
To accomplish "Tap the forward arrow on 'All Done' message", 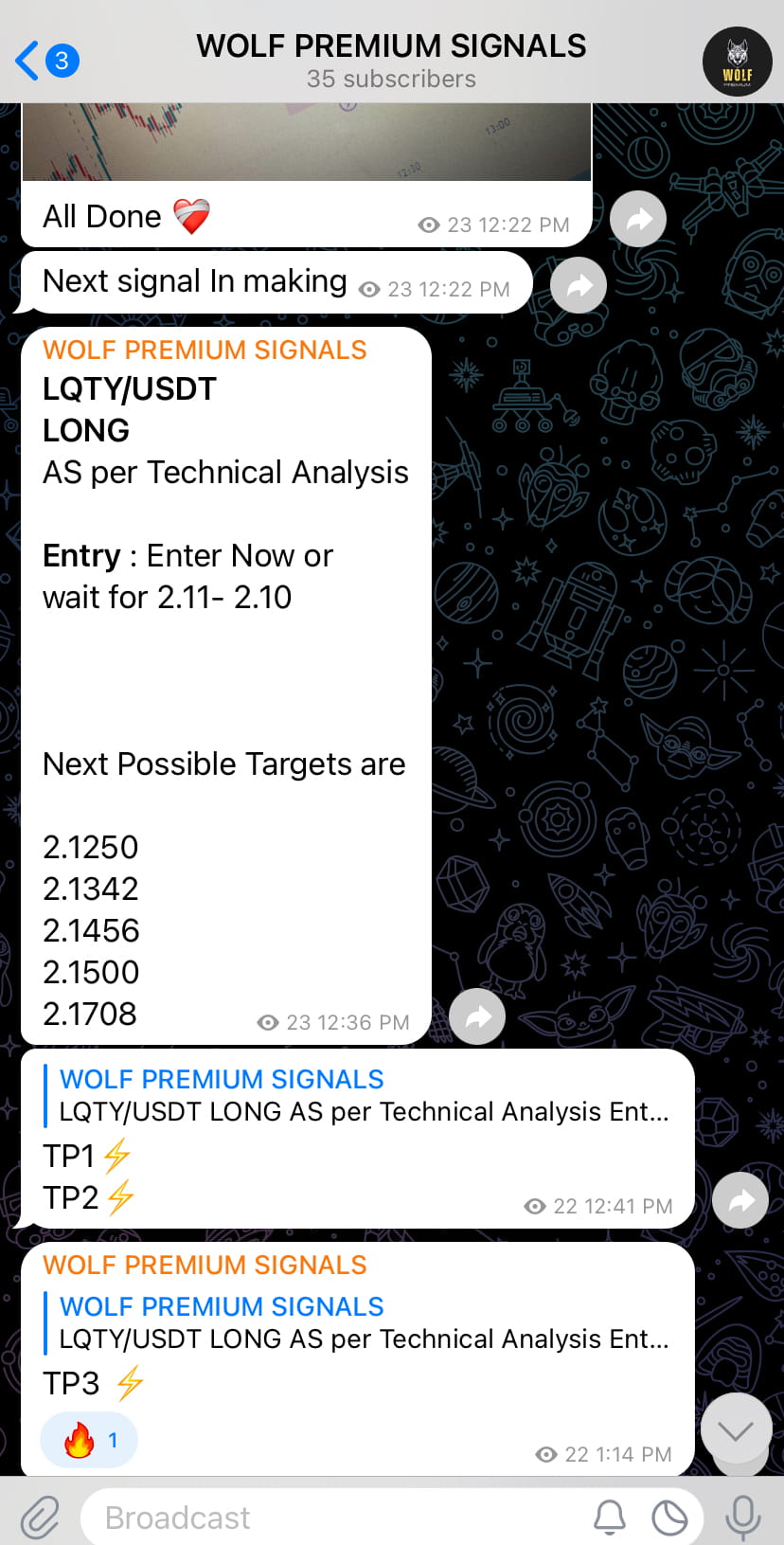I will pos(638,219).
